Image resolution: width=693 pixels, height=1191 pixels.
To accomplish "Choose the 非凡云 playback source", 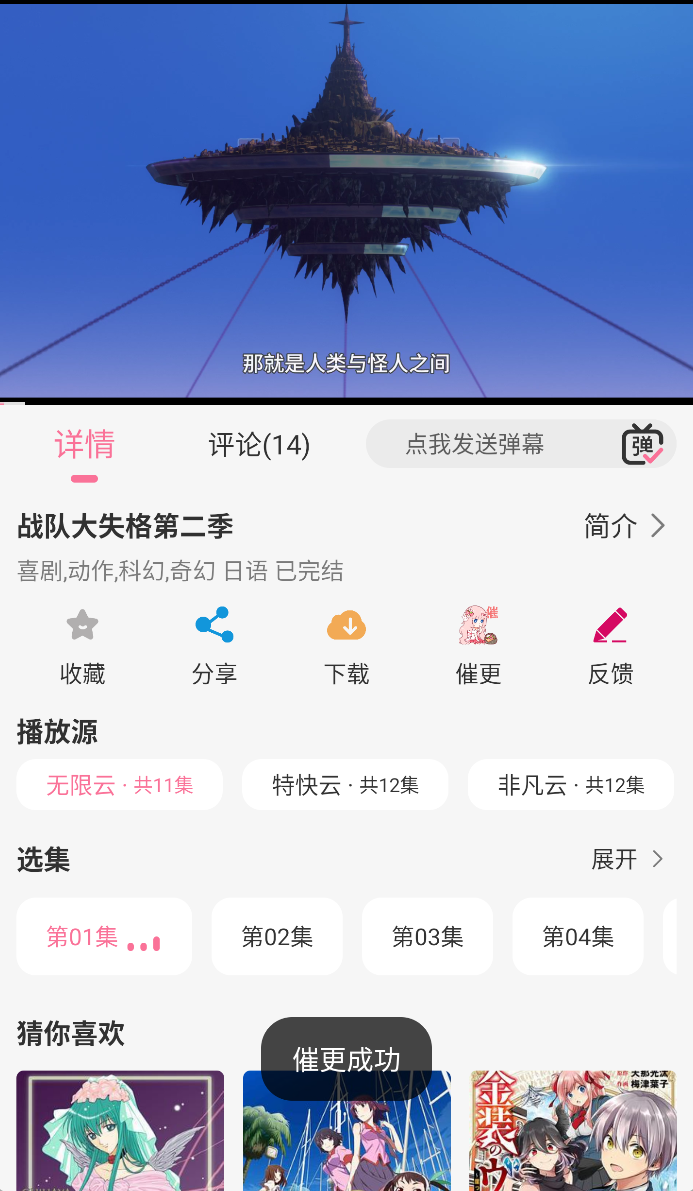I will click(571, 785).
